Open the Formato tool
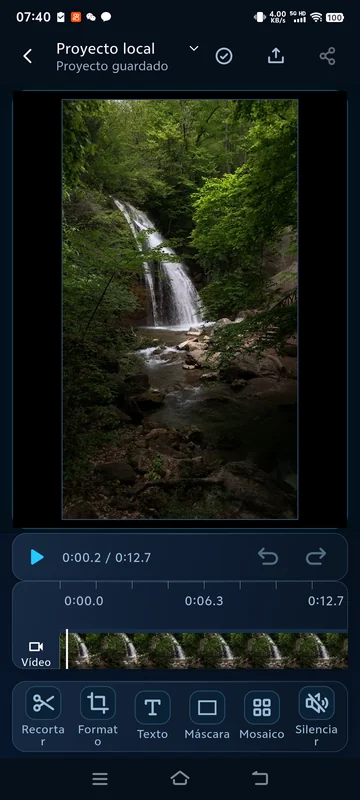The image size is (360, 800). point(98,716)
